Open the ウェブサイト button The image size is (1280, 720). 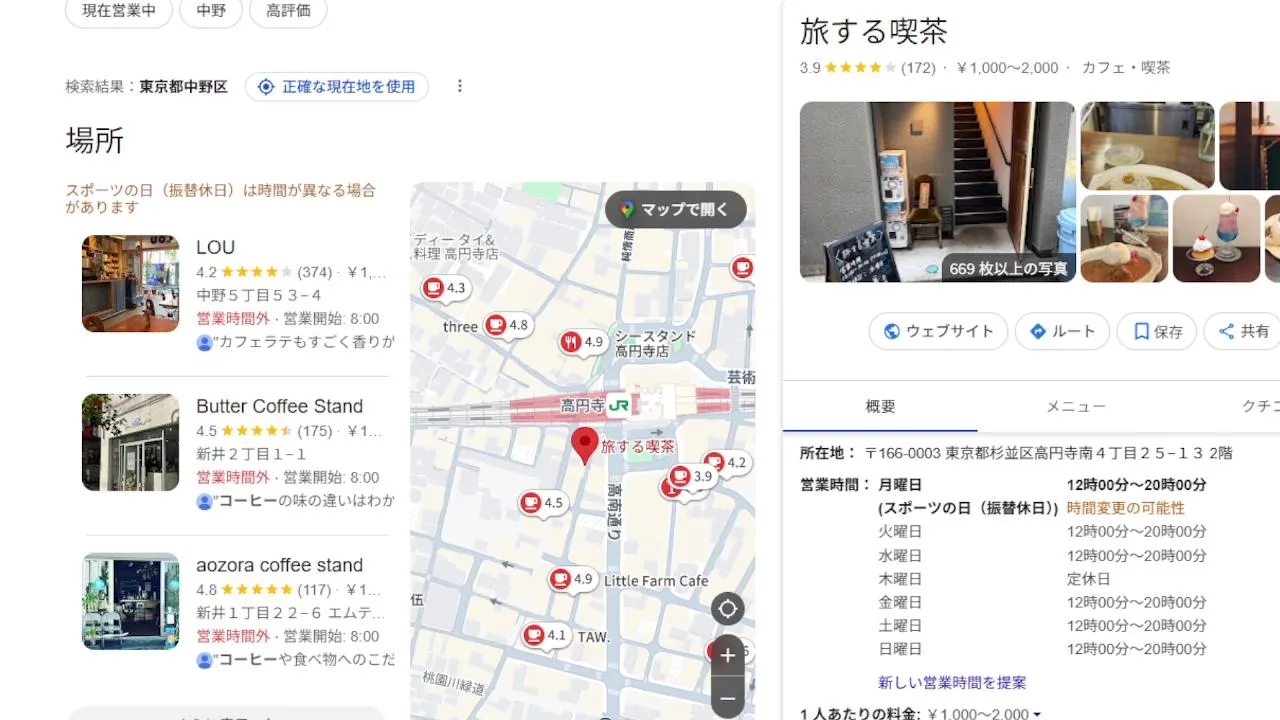click(x=938, y=332)
